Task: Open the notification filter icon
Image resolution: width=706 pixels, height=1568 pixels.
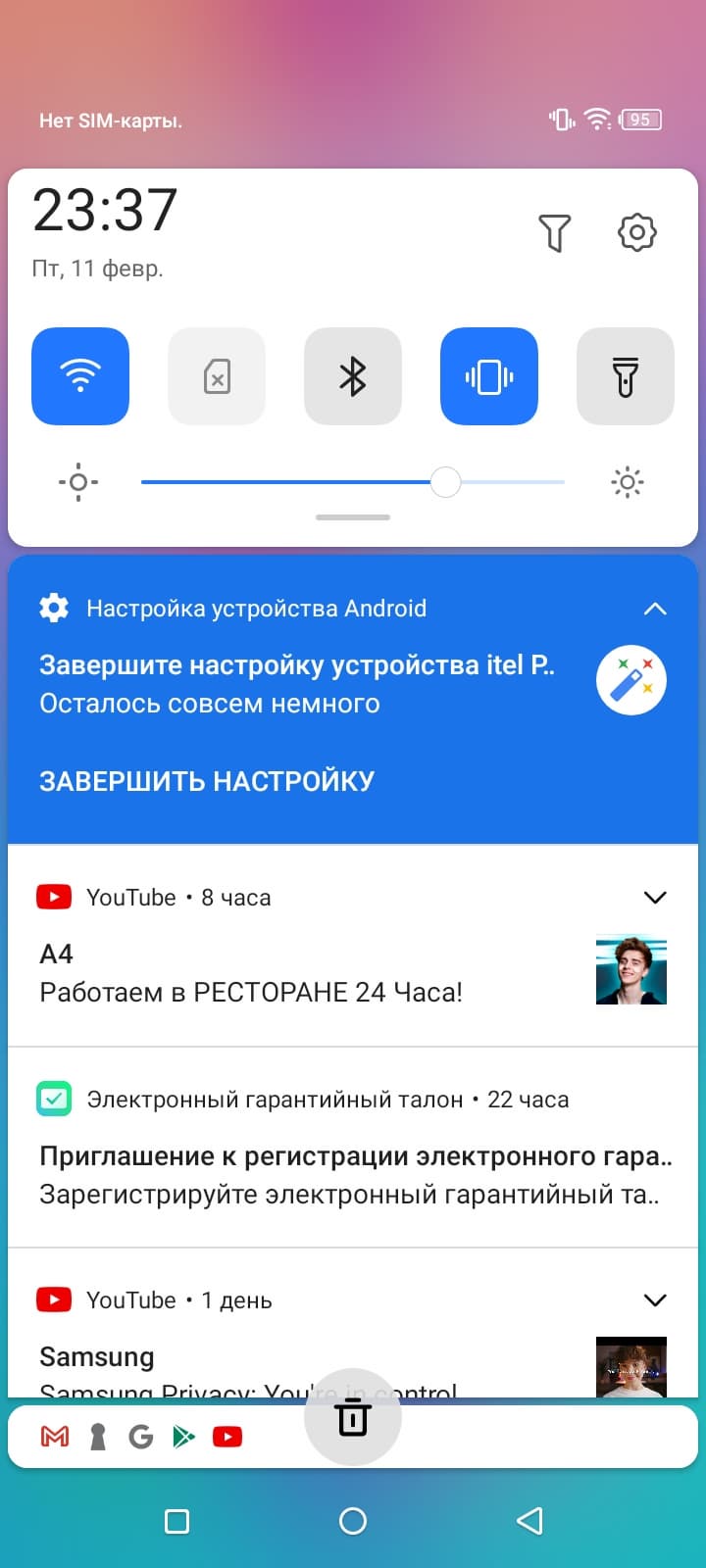Action: click(x=554, y=233)
